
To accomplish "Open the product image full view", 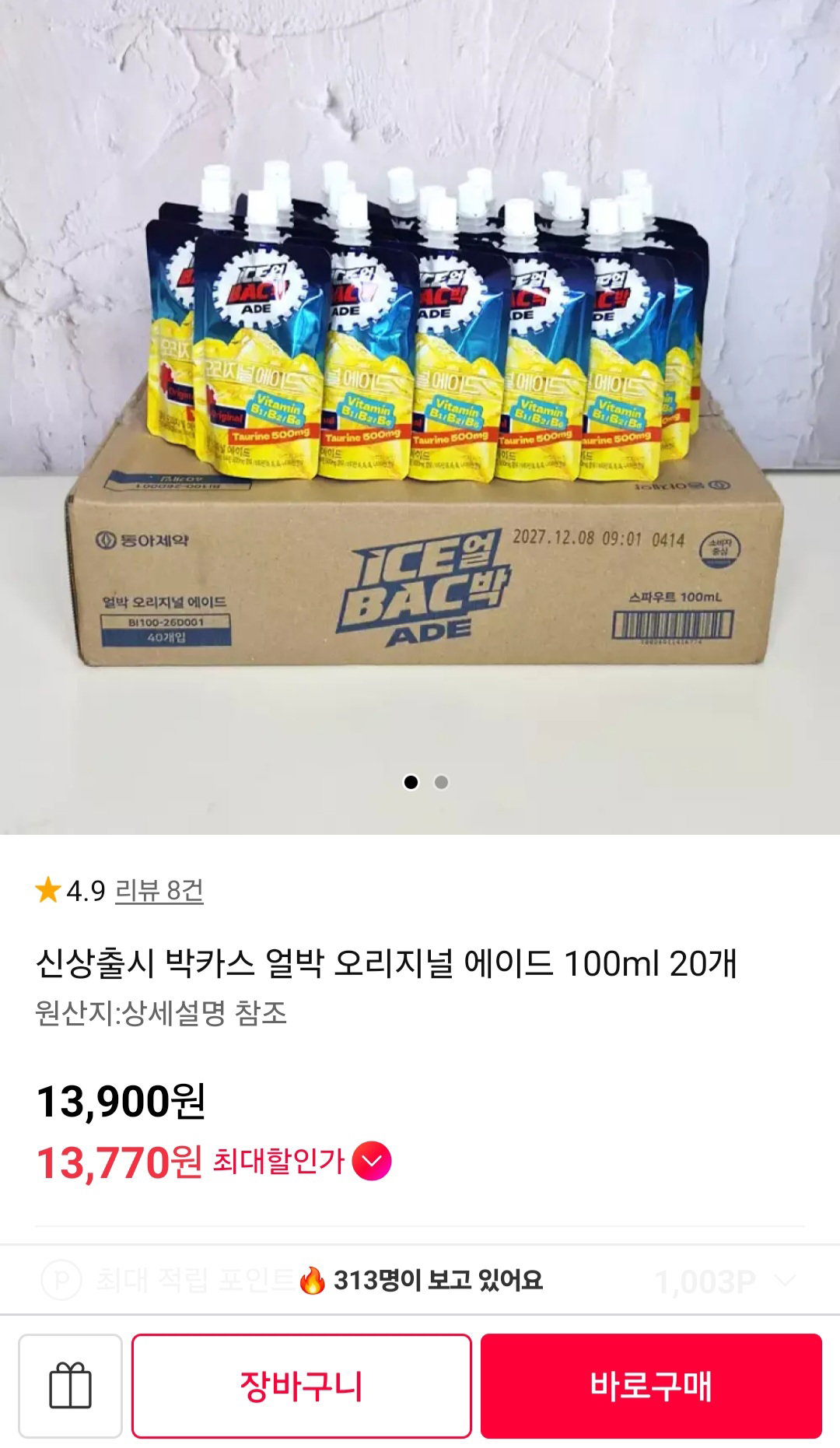I will (420, 417).
